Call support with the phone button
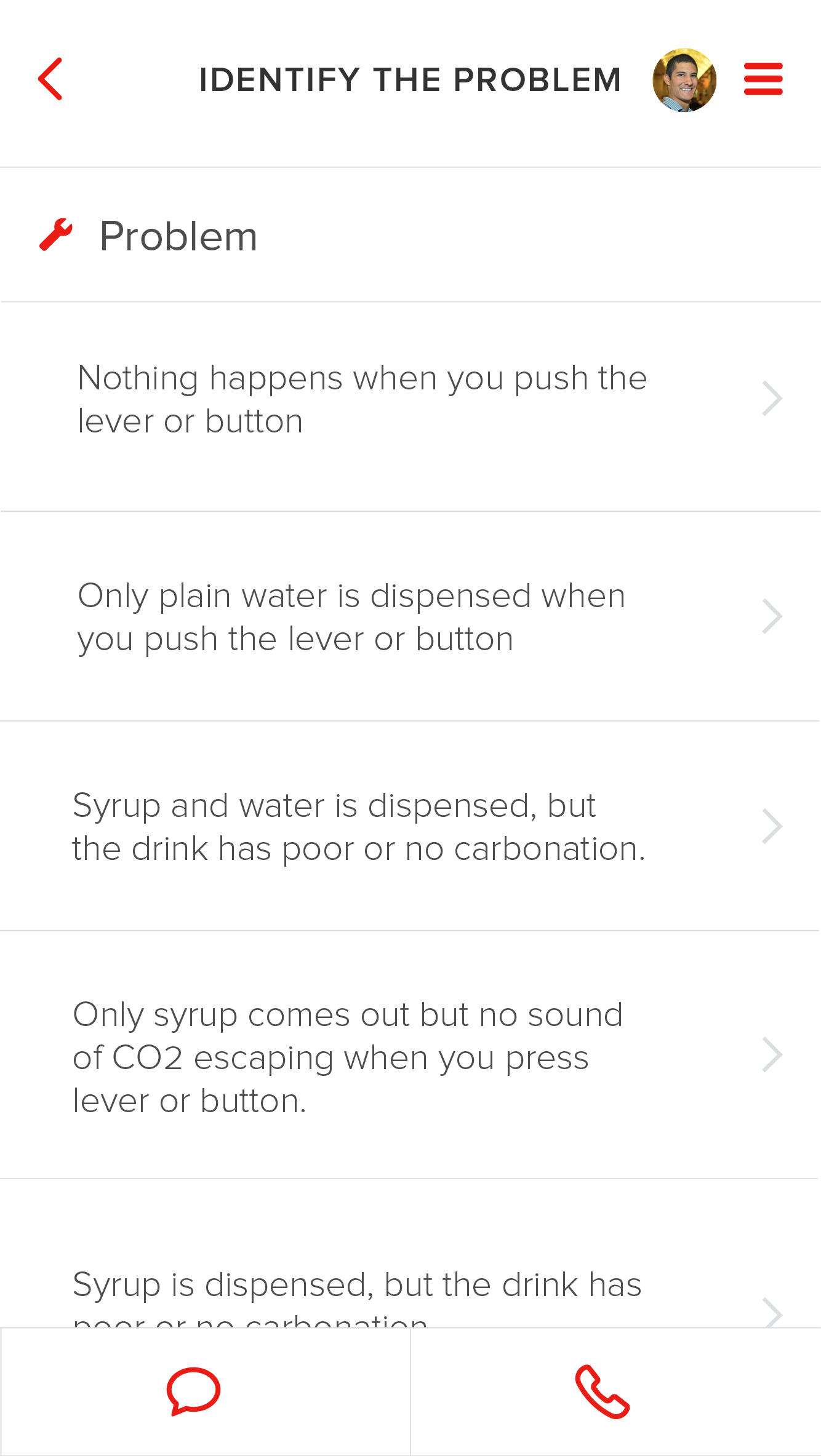This screenshot has height=1456, width=821. tap(603, 1392)
